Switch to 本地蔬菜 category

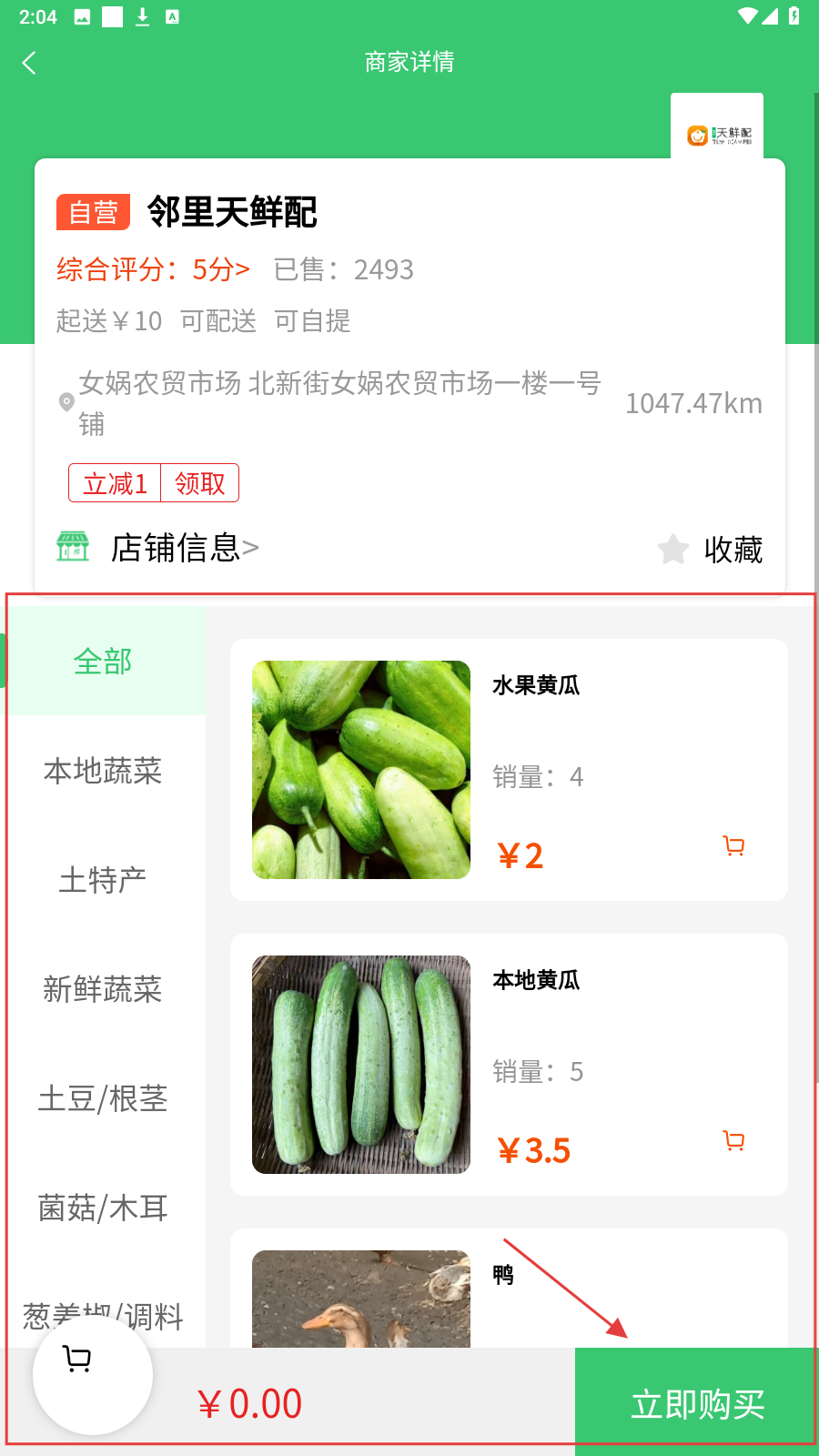tap(103, 771)
